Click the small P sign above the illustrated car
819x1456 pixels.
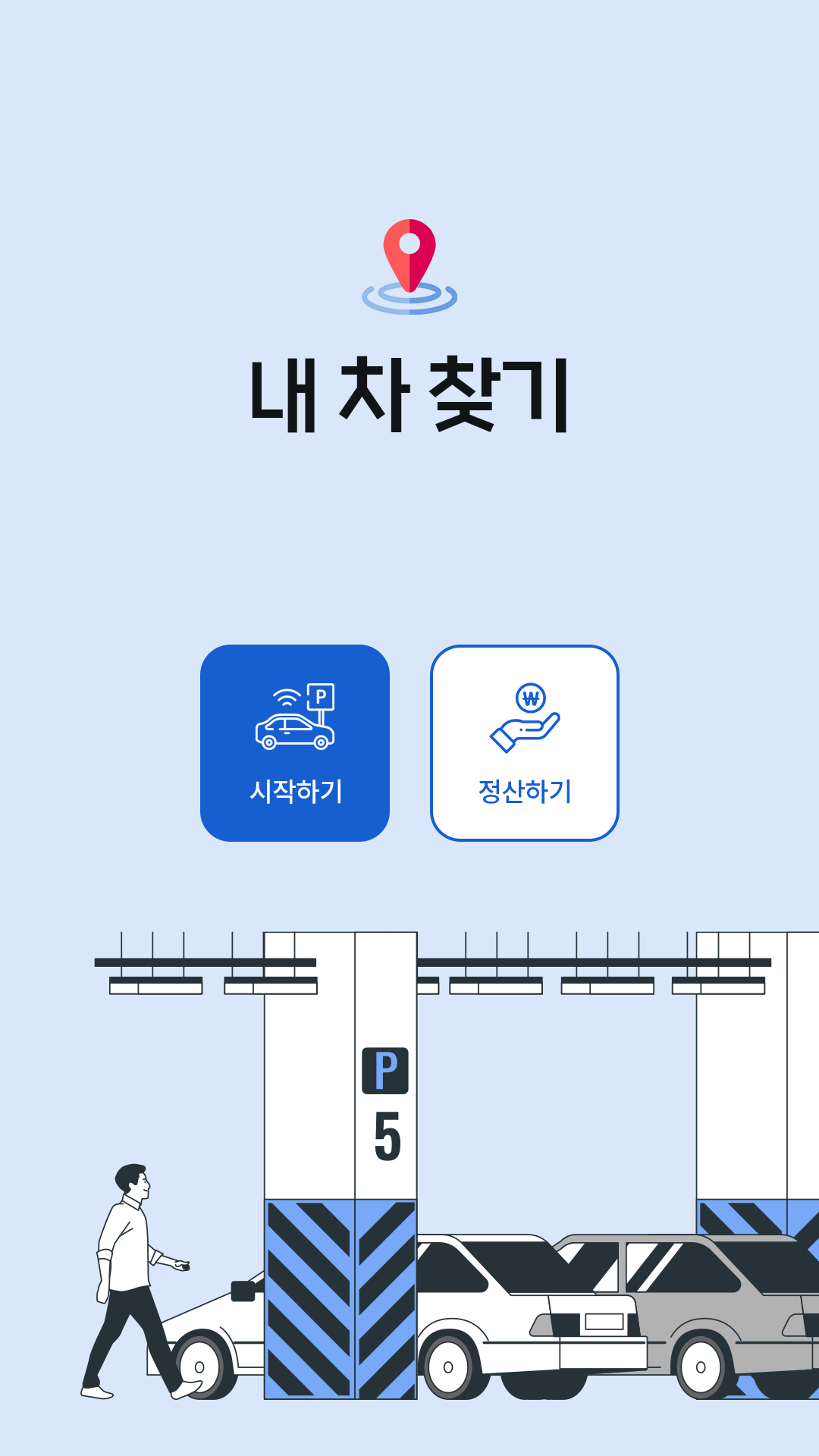[x=321, y=695]
